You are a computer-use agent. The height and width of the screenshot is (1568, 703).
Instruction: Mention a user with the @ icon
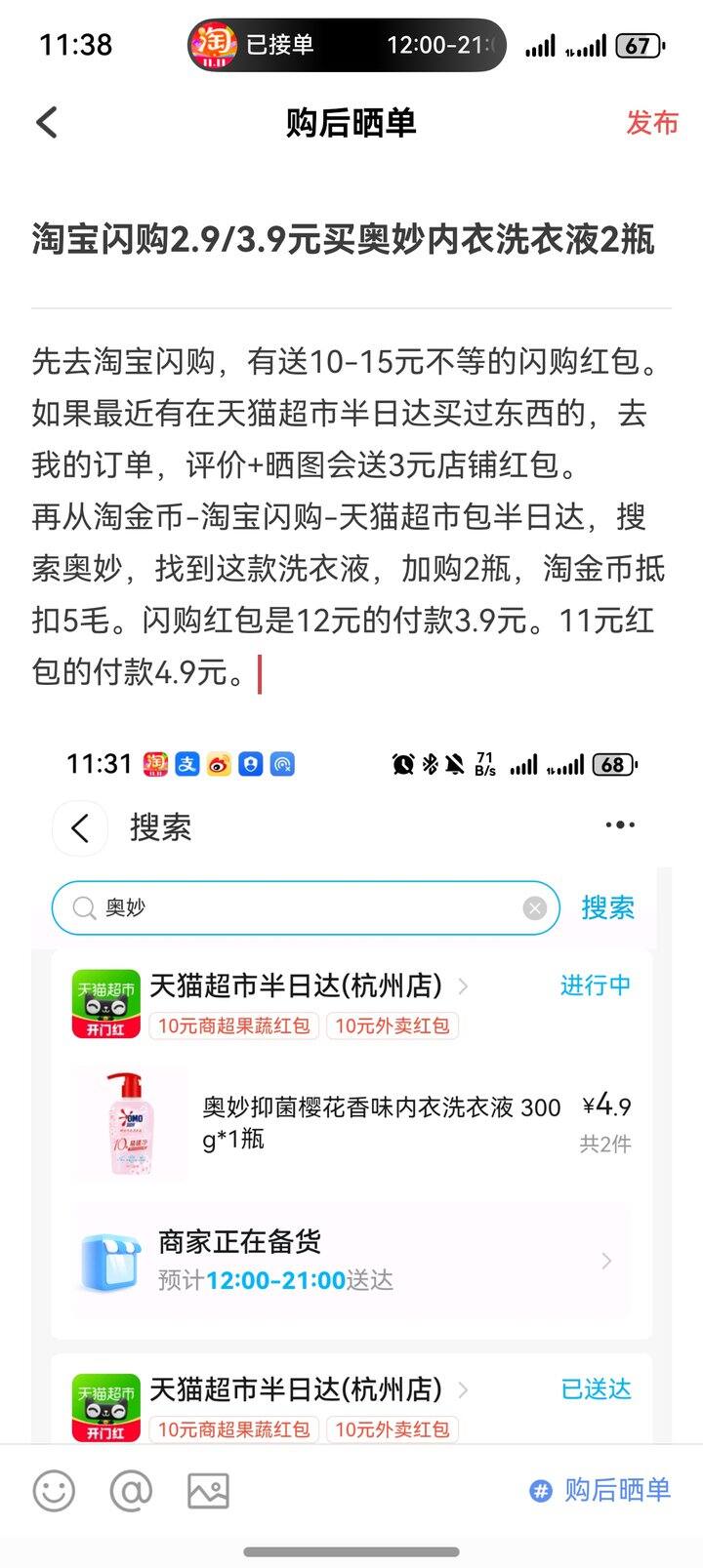[x=131, y=1491]
